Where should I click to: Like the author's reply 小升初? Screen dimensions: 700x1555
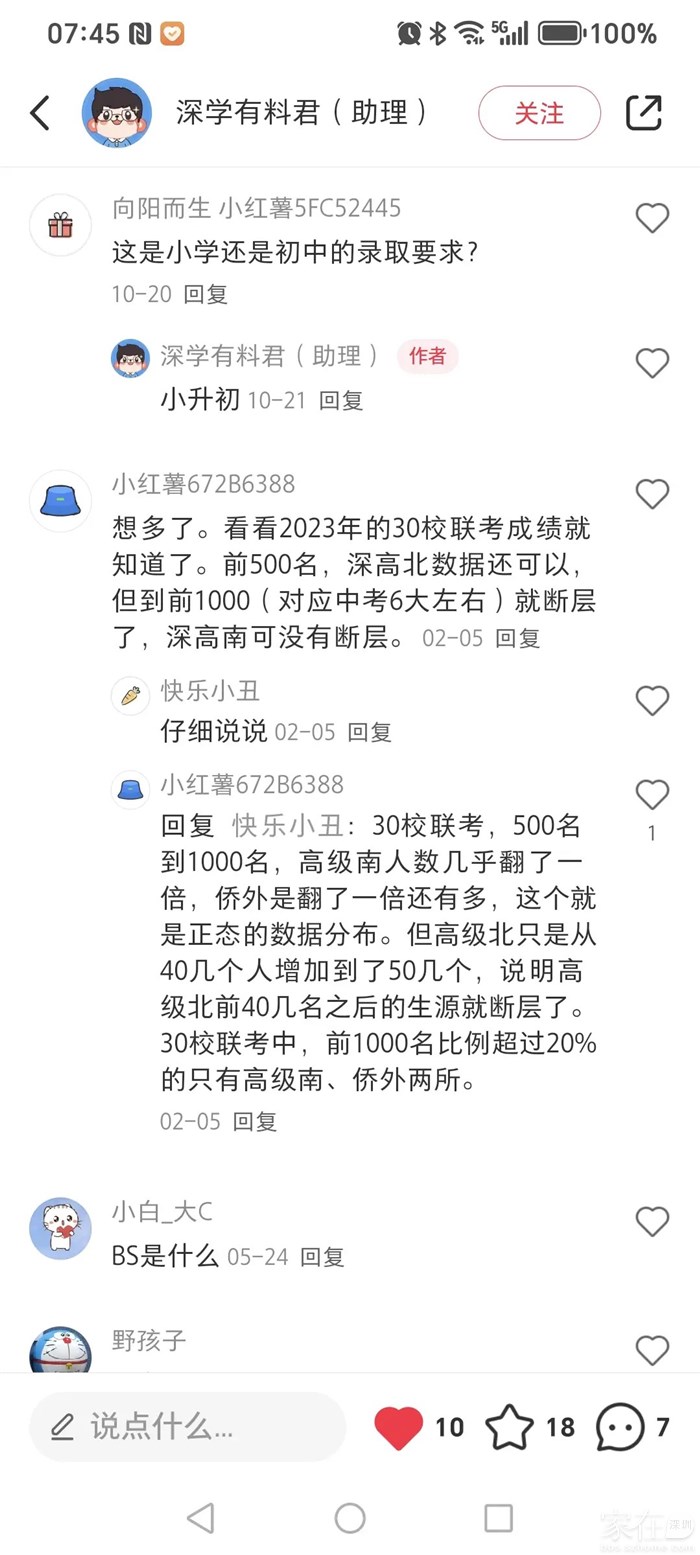click(x=652, y=363)
